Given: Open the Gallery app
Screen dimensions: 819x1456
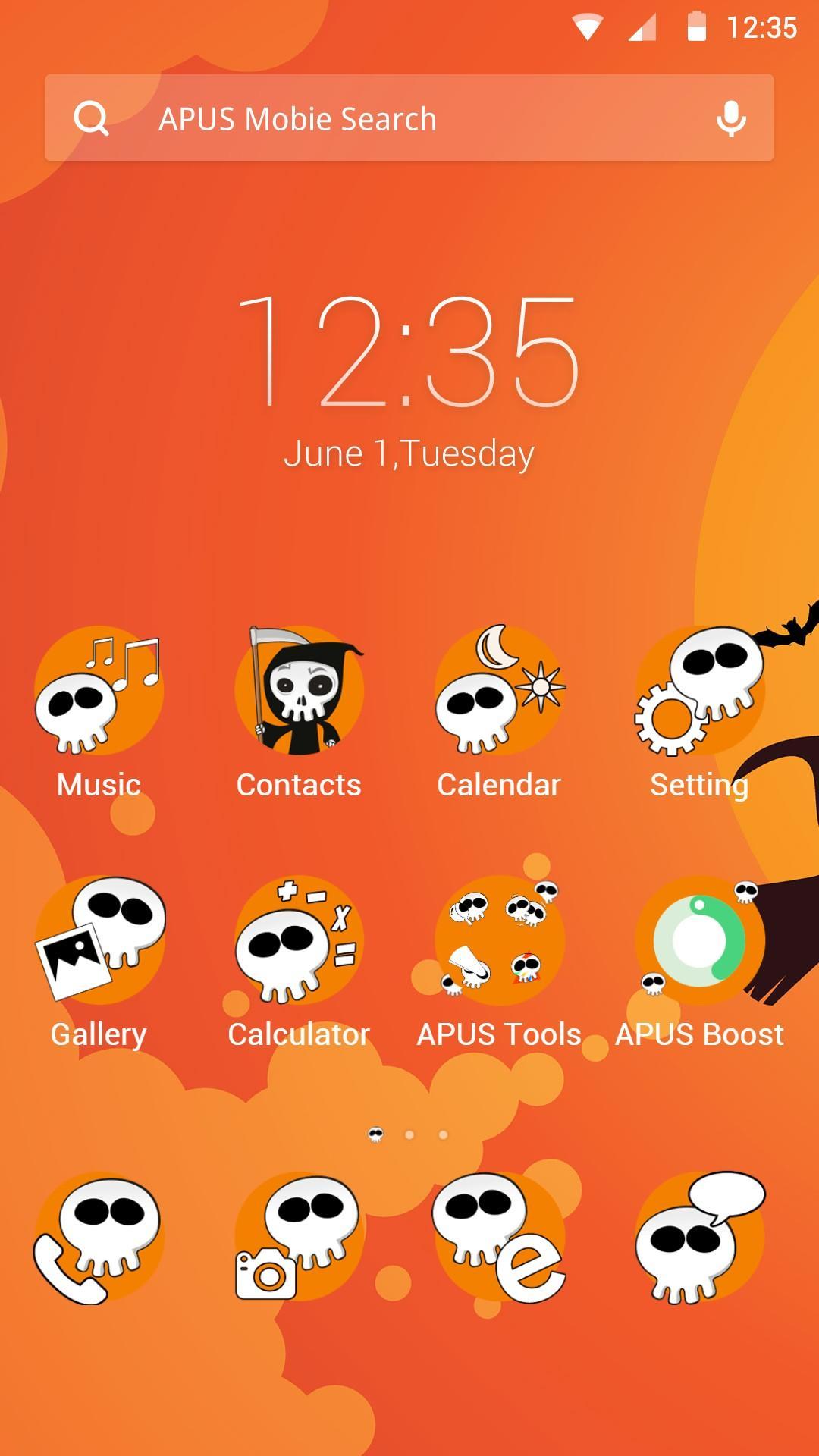Looking at the screenshot, I should tap(99, 944).
